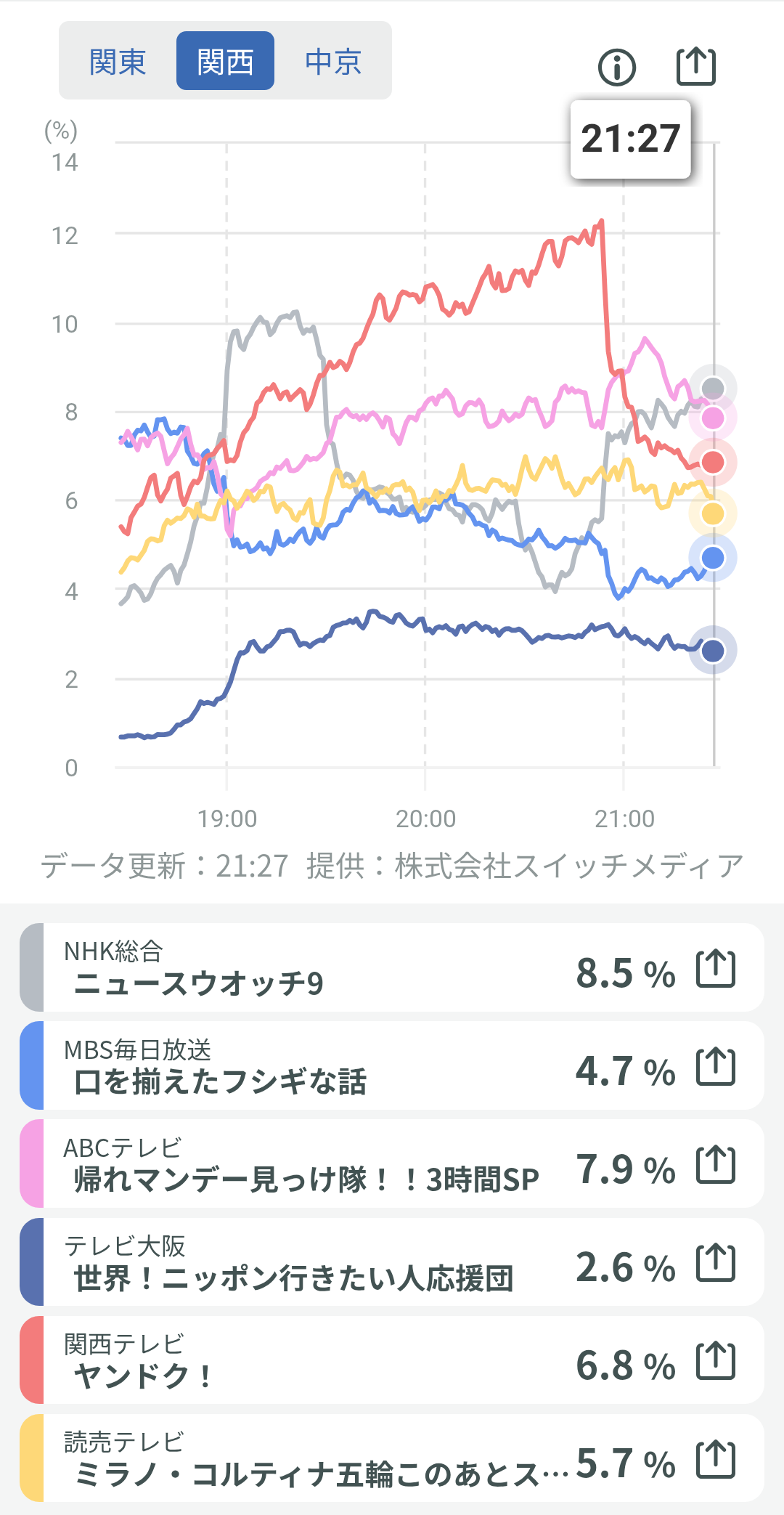Switch to the 中京 region tab
This screenshot has width=784, height=1515.
coord(333,62)
